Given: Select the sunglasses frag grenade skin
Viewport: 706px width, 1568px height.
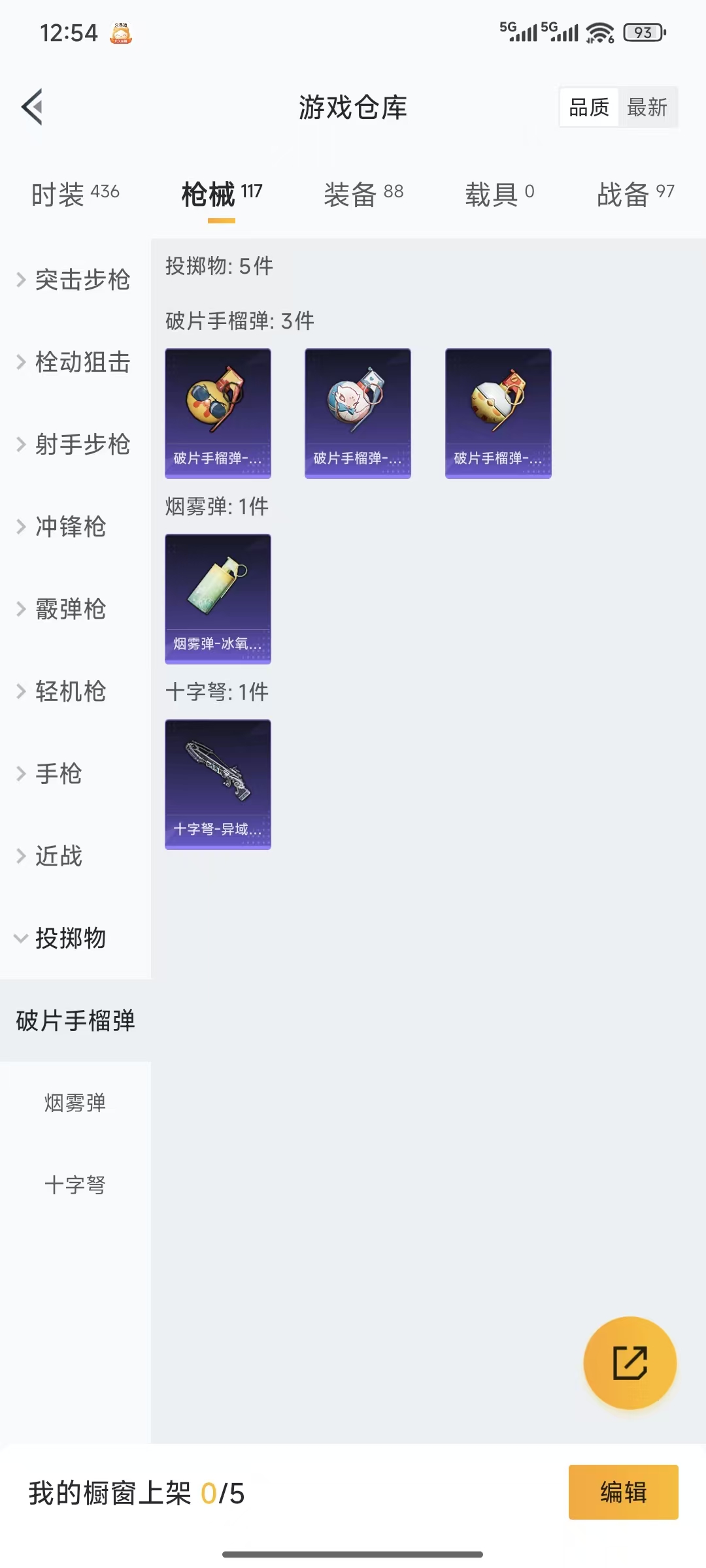Looking at the screenshot, I should (x=218, y=412).
